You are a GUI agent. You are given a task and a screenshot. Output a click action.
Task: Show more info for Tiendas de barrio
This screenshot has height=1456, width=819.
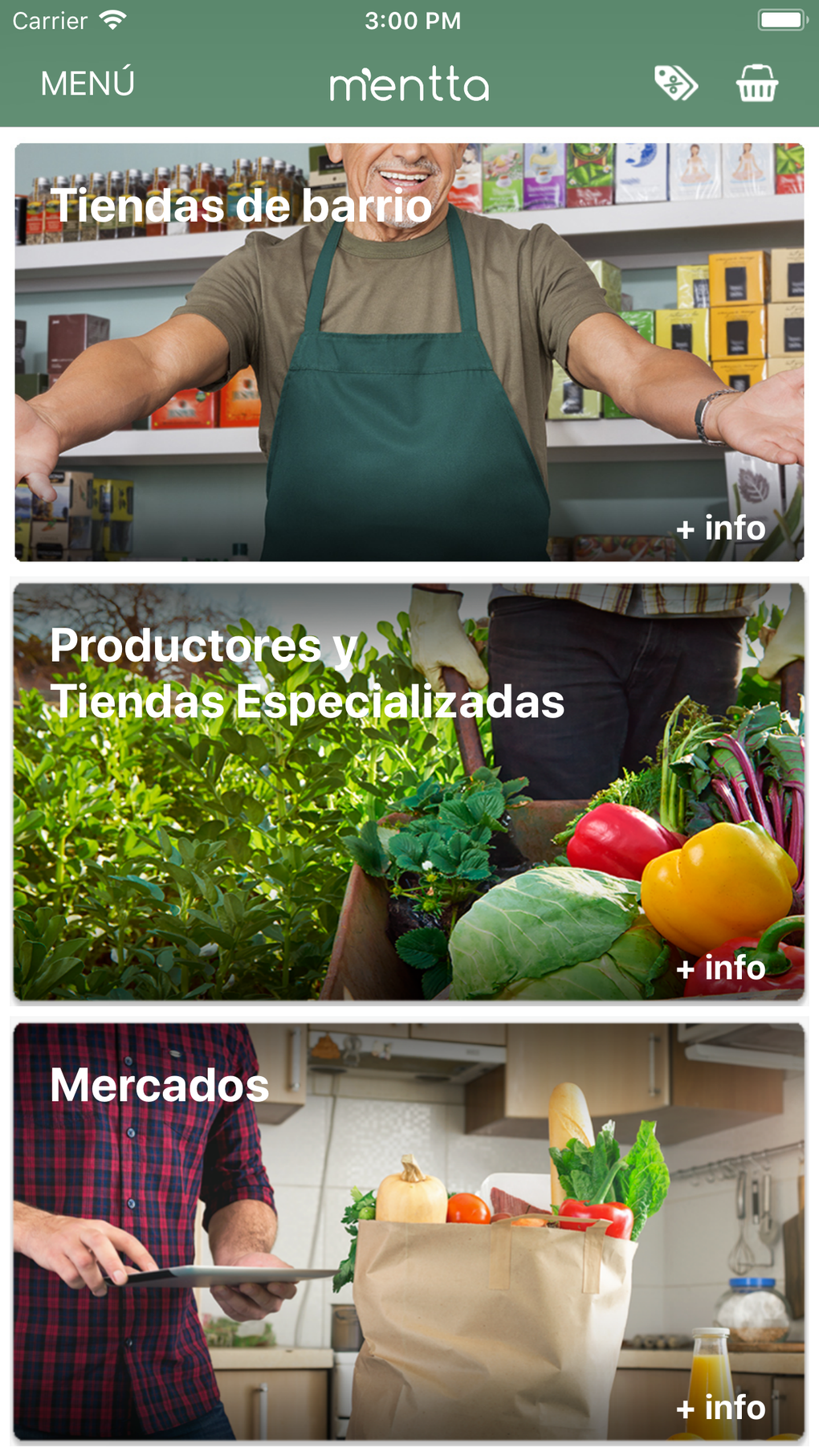click(720, 528)
